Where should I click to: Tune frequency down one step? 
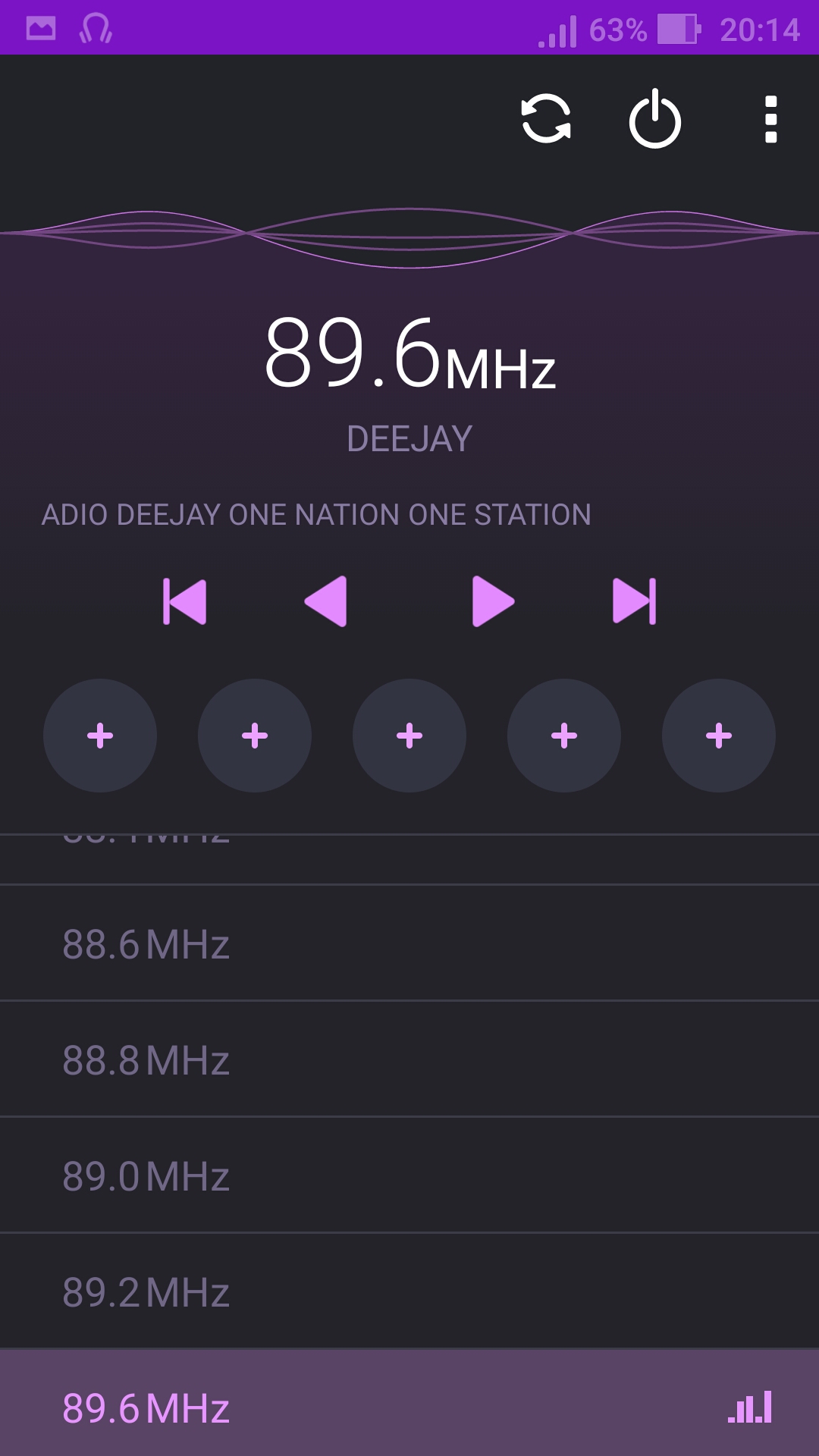click(x=326, y=601)
